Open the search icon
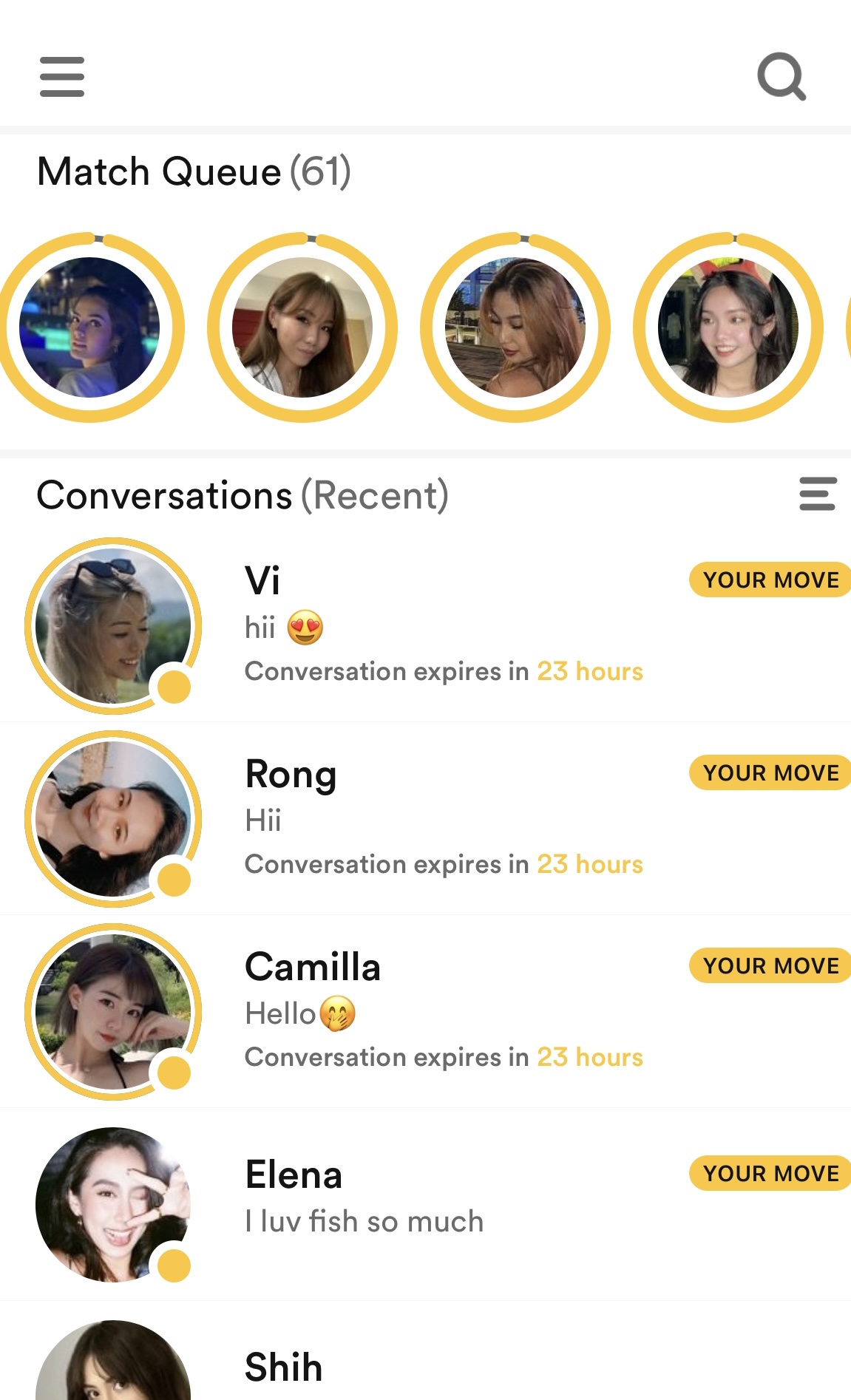The width and height of the screenshot is (851, 1400). pyautogui.click(x=781, y=76)
